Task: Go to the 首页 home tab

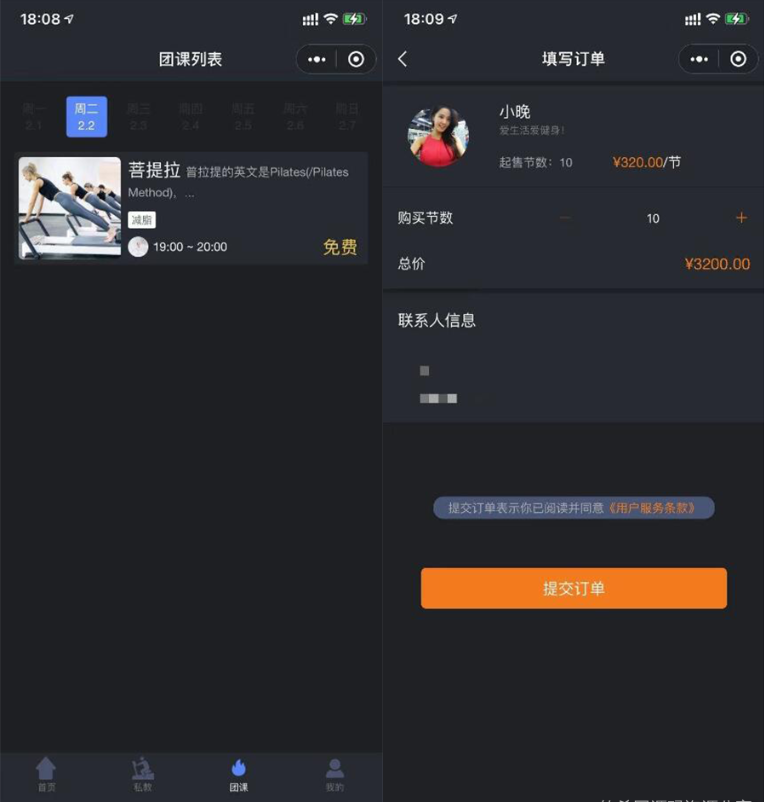Action: point(46,774)
